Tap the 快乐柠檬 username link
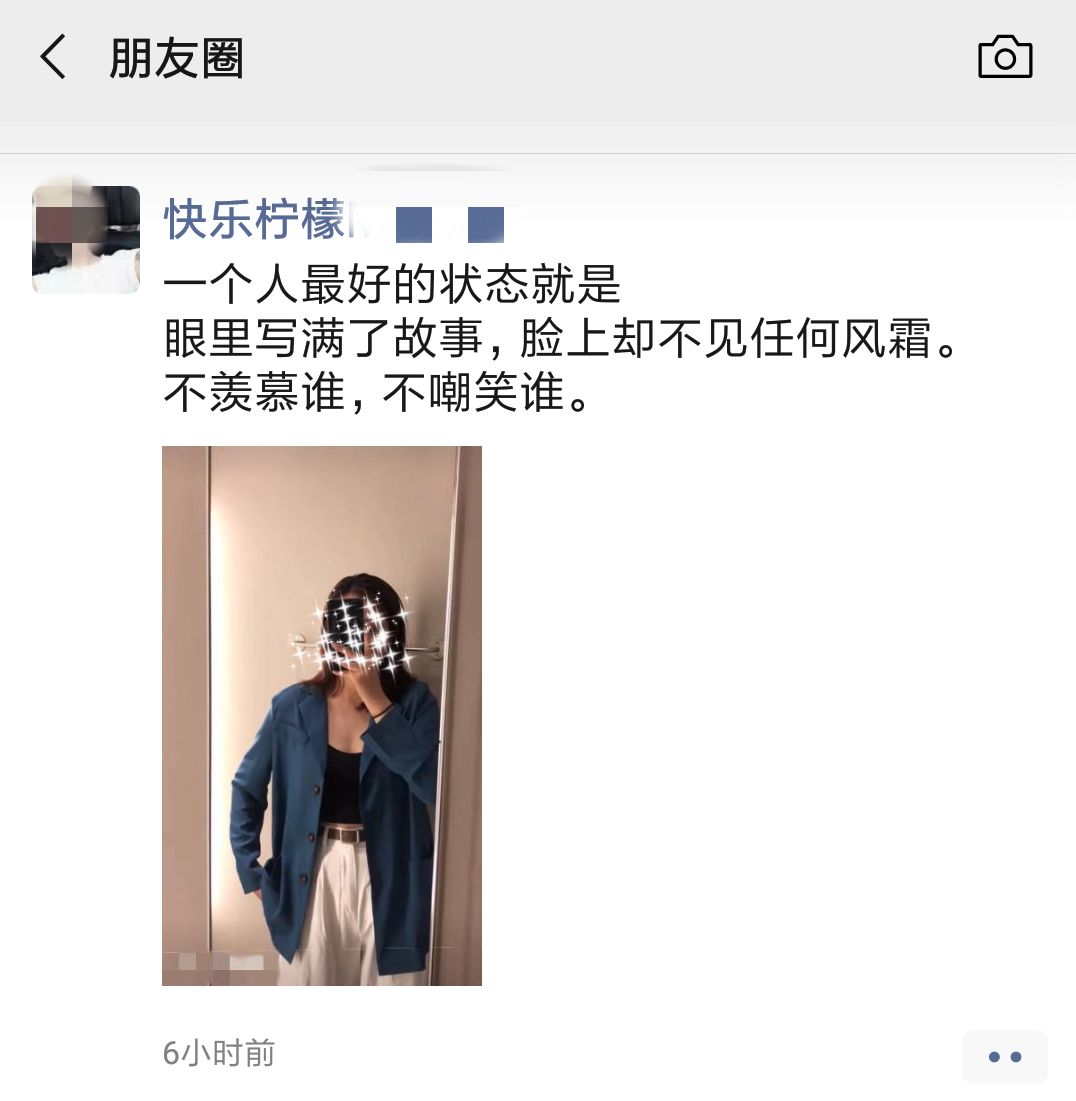Screen dimensions: 1076x1101 pyautogui.click(x=256, y=220)
